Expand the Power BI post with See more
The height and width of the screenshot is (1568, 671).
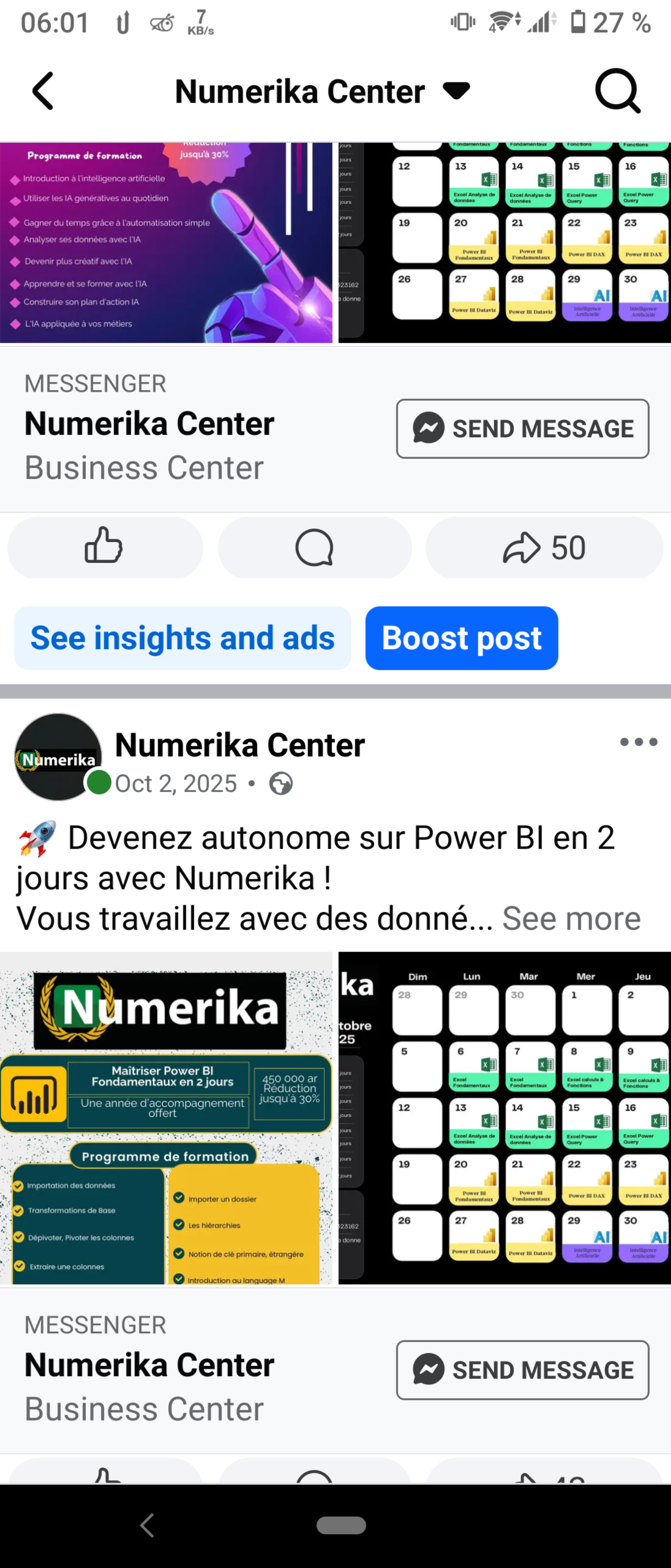tap(571, 918)
